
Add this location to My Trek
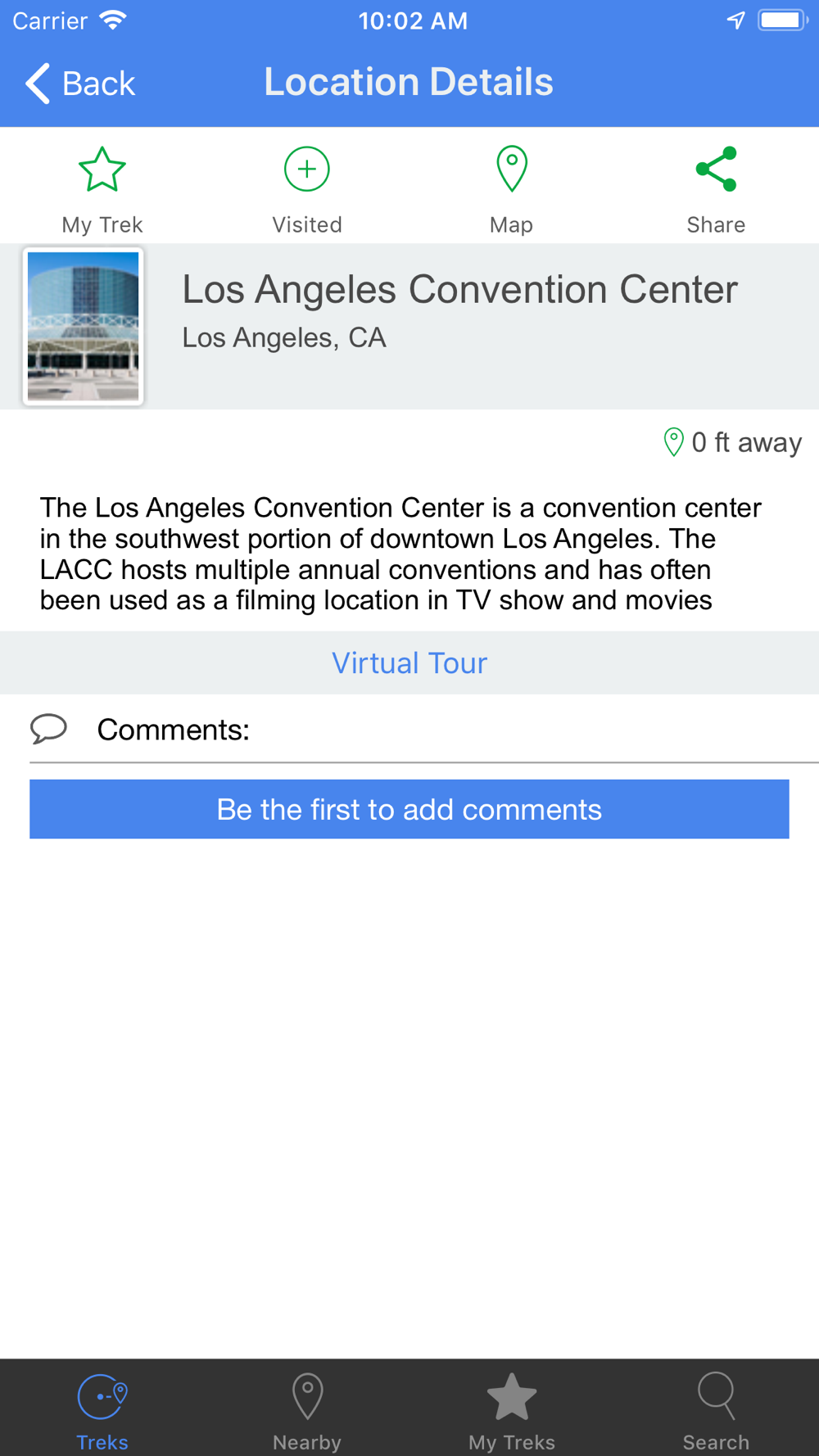pos(102,190)
